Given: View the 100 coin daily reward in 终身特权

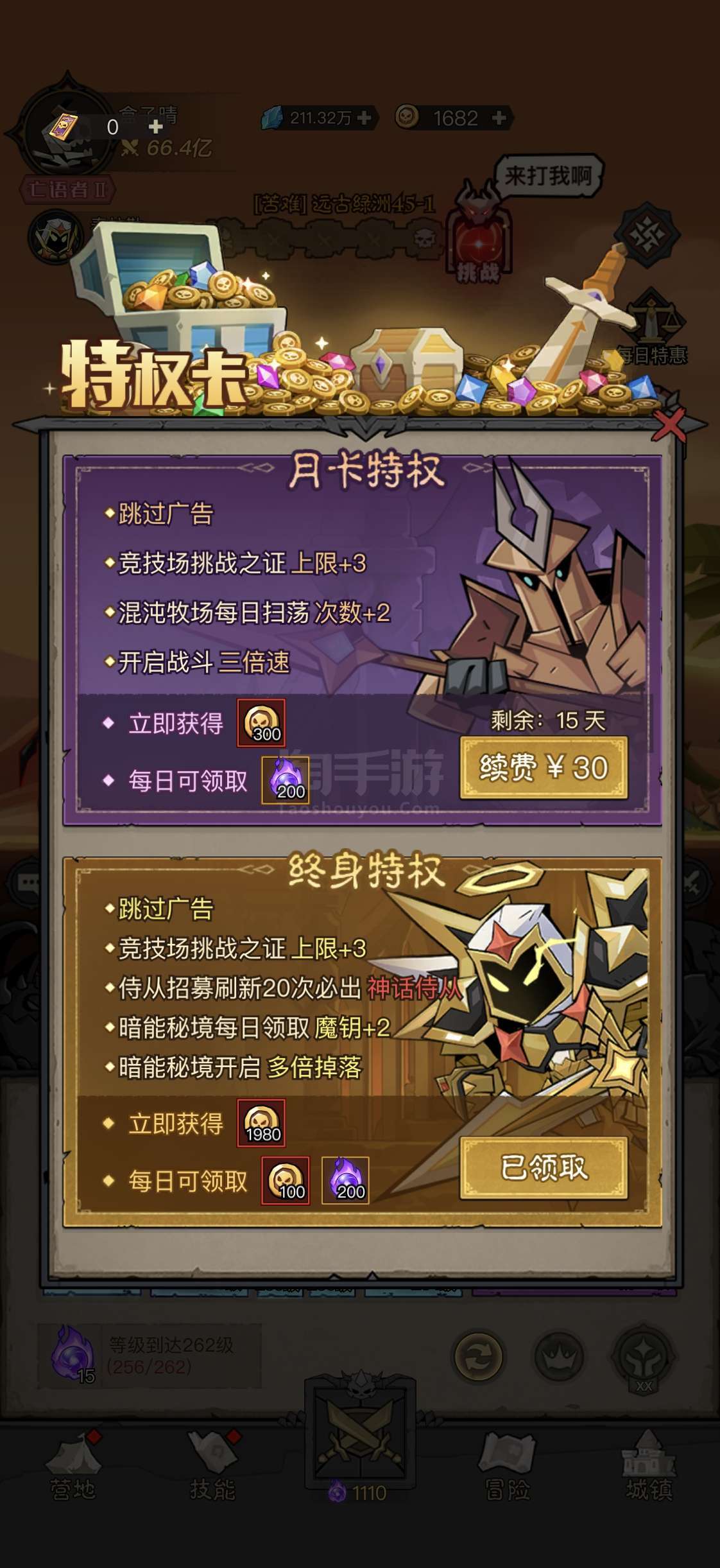Looking at the screenshot, I should coord(286,1180).
